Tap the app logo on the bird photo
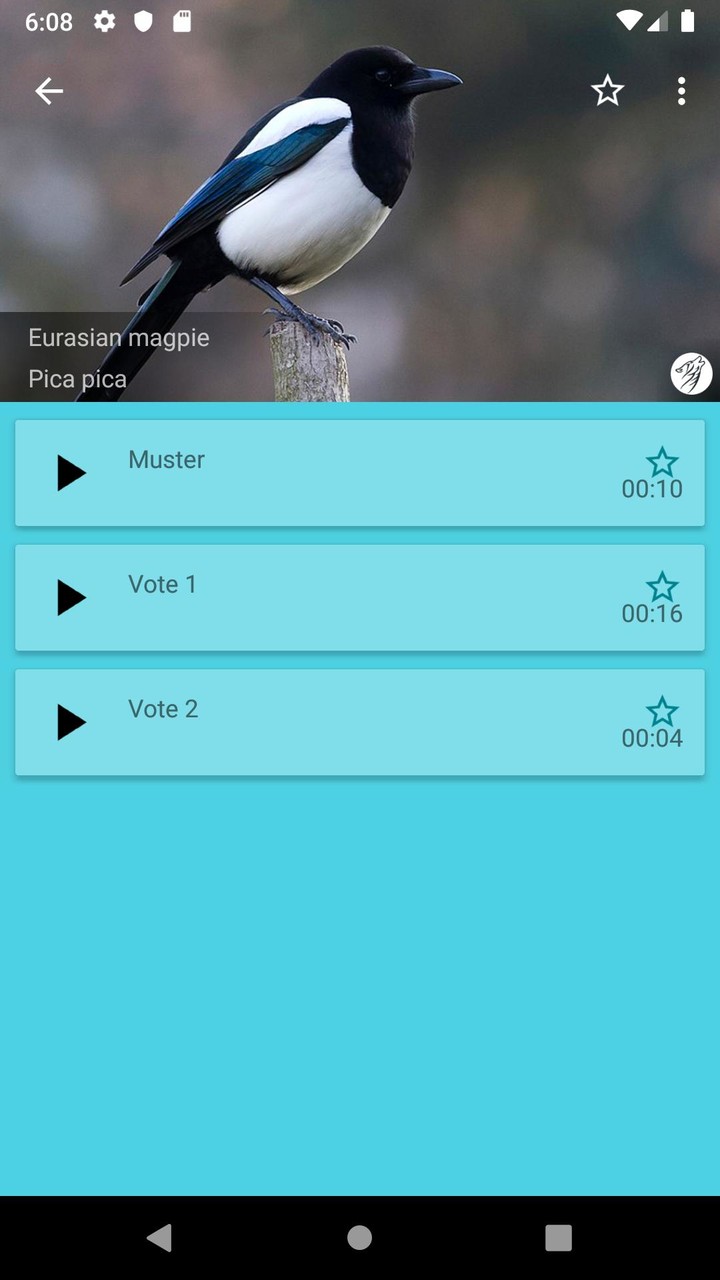720x1280 pixels. pyautogui.click(x=690, y=375)
